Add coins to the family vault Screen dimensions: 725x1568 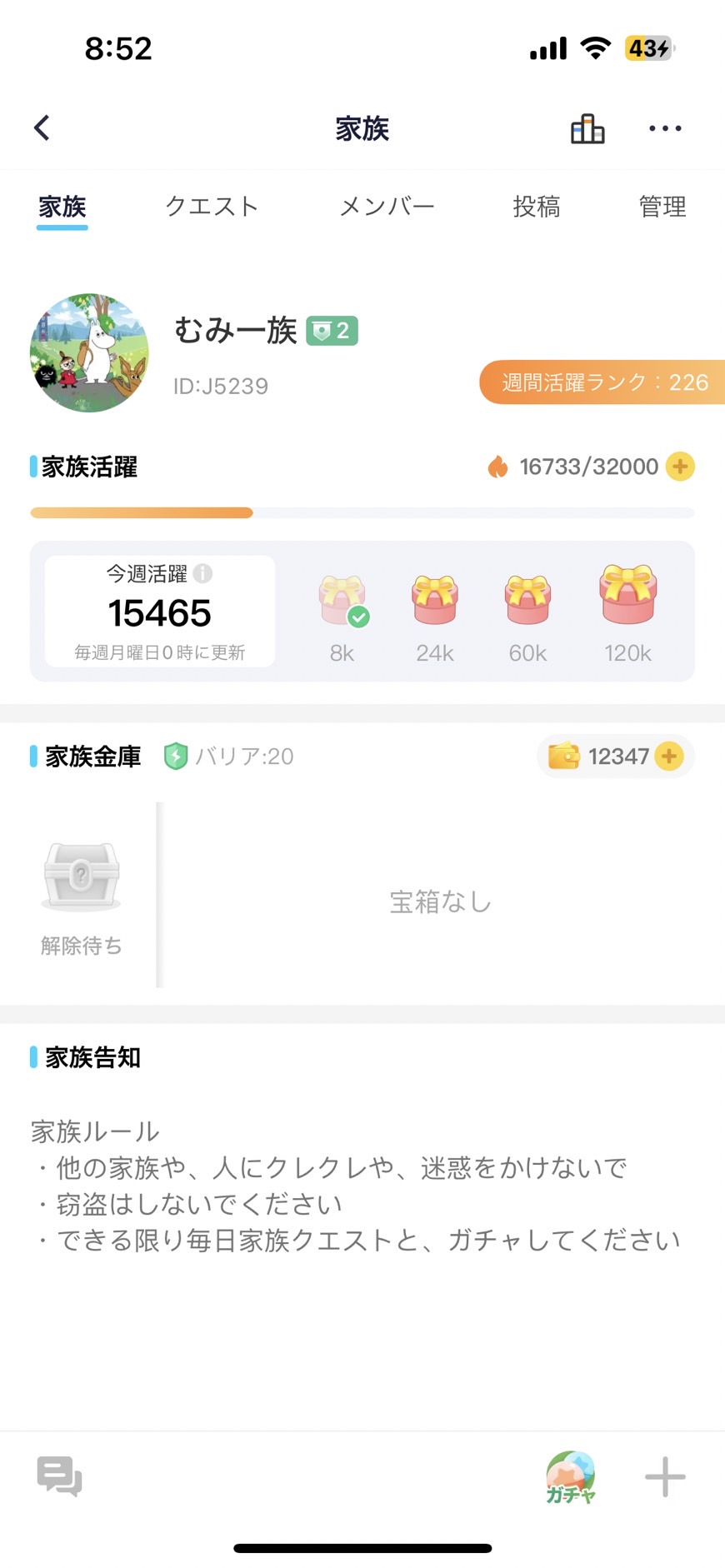coord(669,757)
